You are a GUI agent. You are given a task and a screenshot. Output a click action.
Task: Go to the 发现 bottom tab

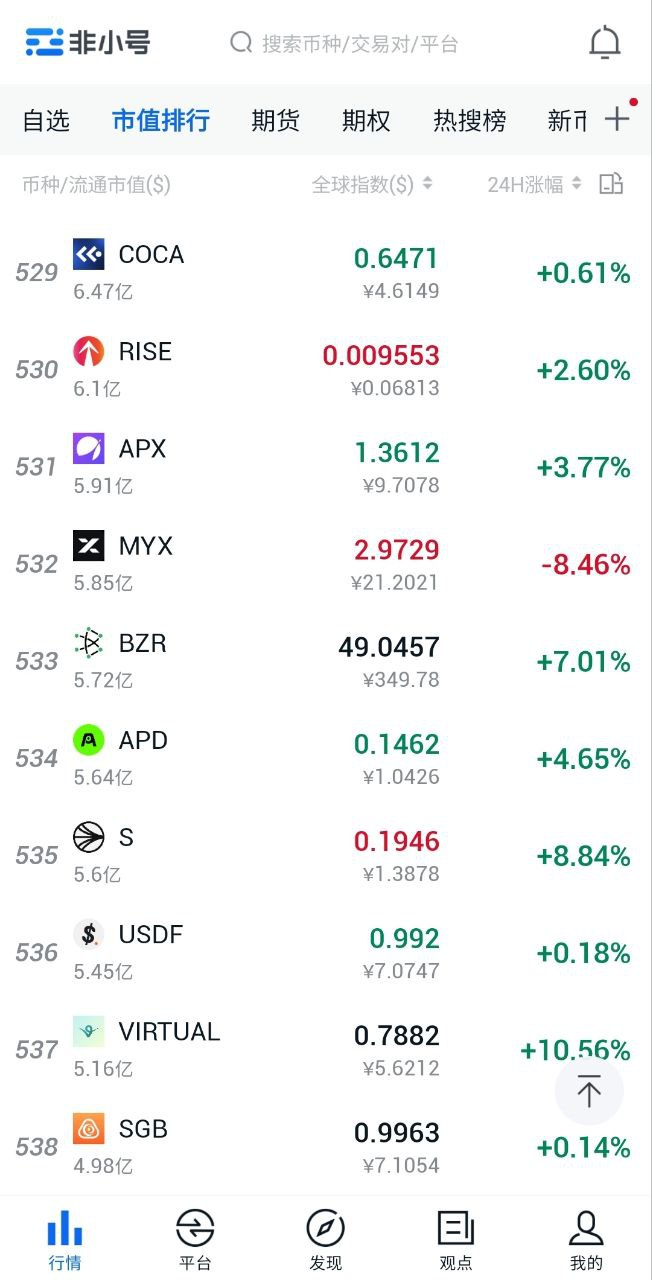[x=325, y=1239]
